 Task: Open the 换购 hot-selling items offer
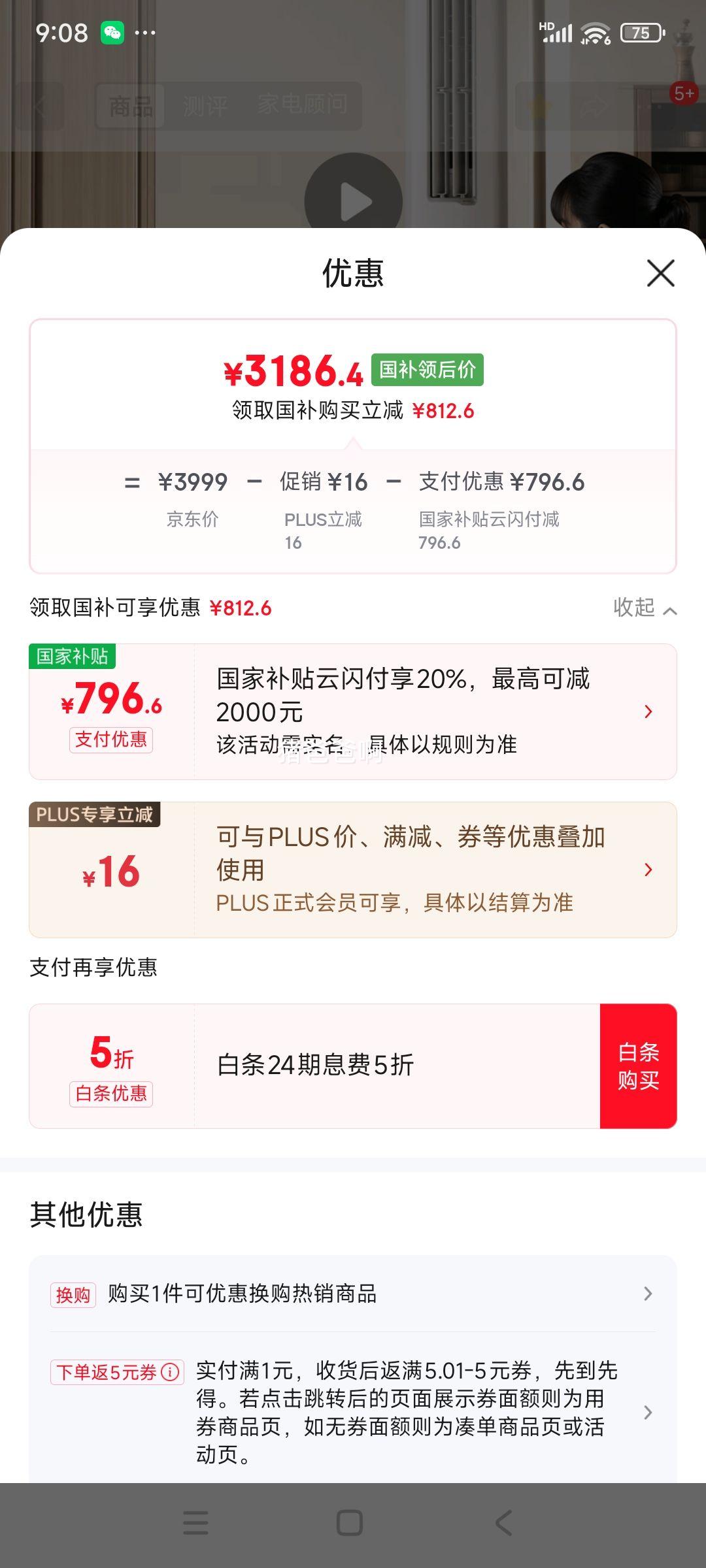pyautogui.click(x=353, y=1294)
